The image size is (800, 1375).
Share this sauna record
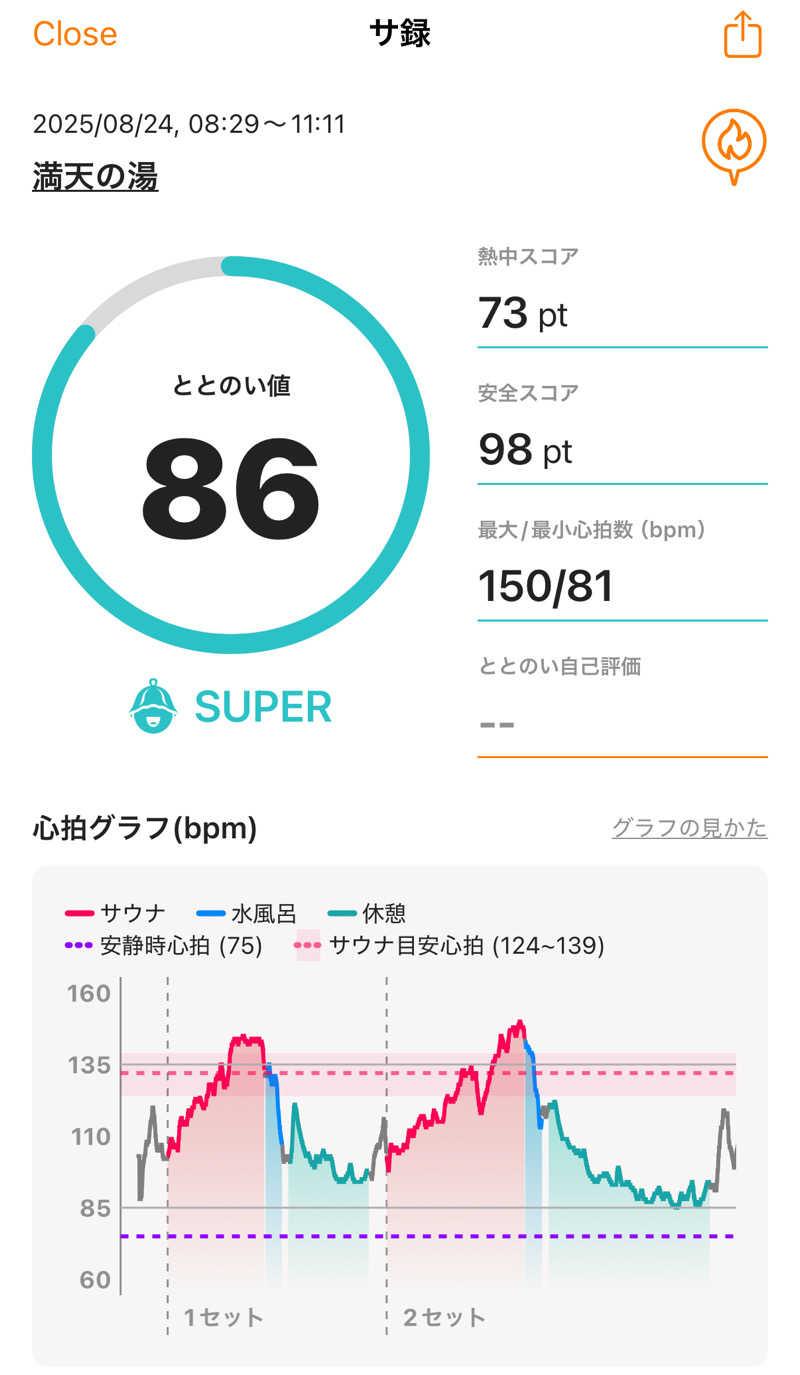pyautogui.click(x=742, y=35)
